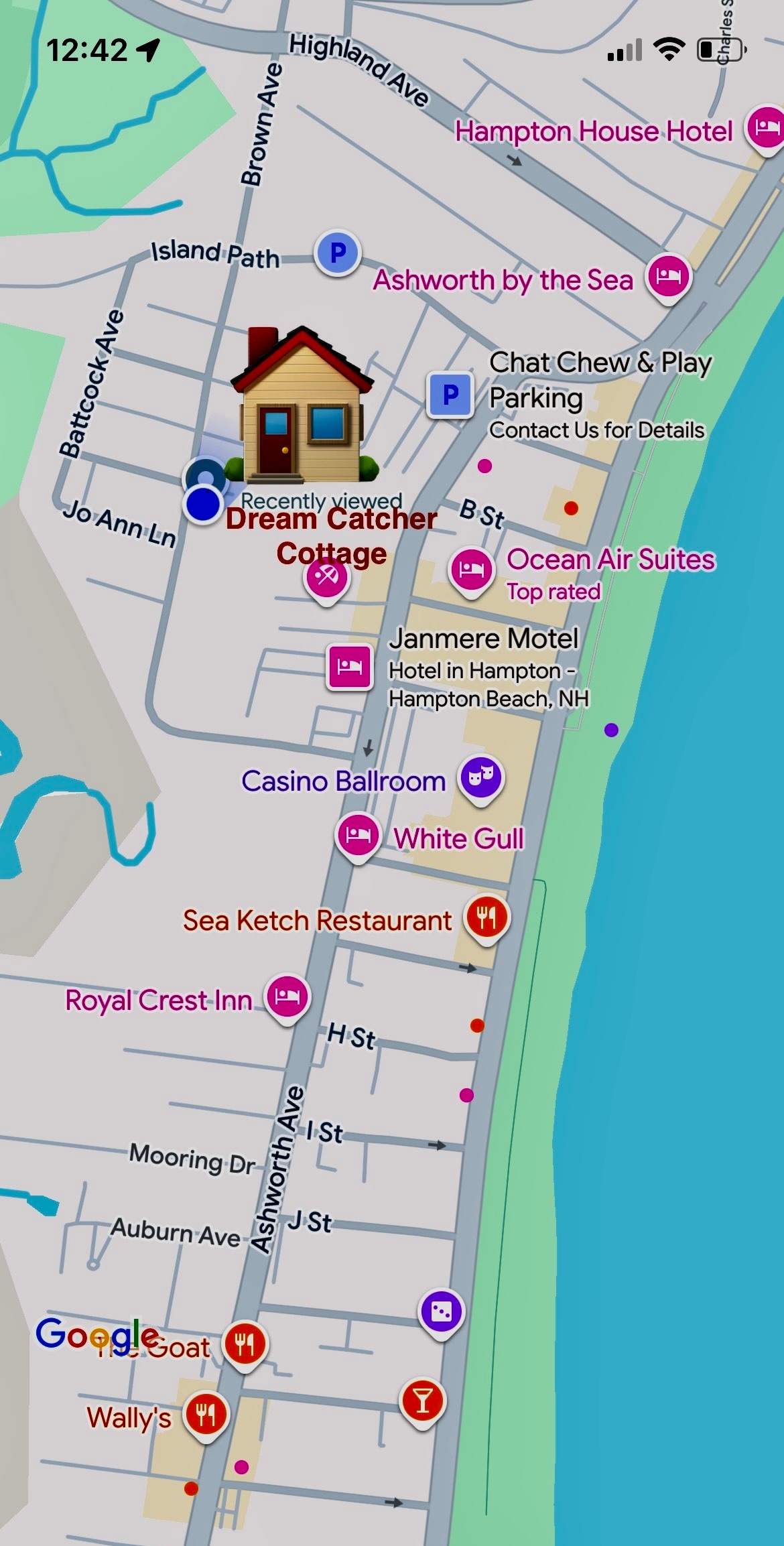
Task: Tap the cocktail bar pin near the beach
Action: 422,1400
